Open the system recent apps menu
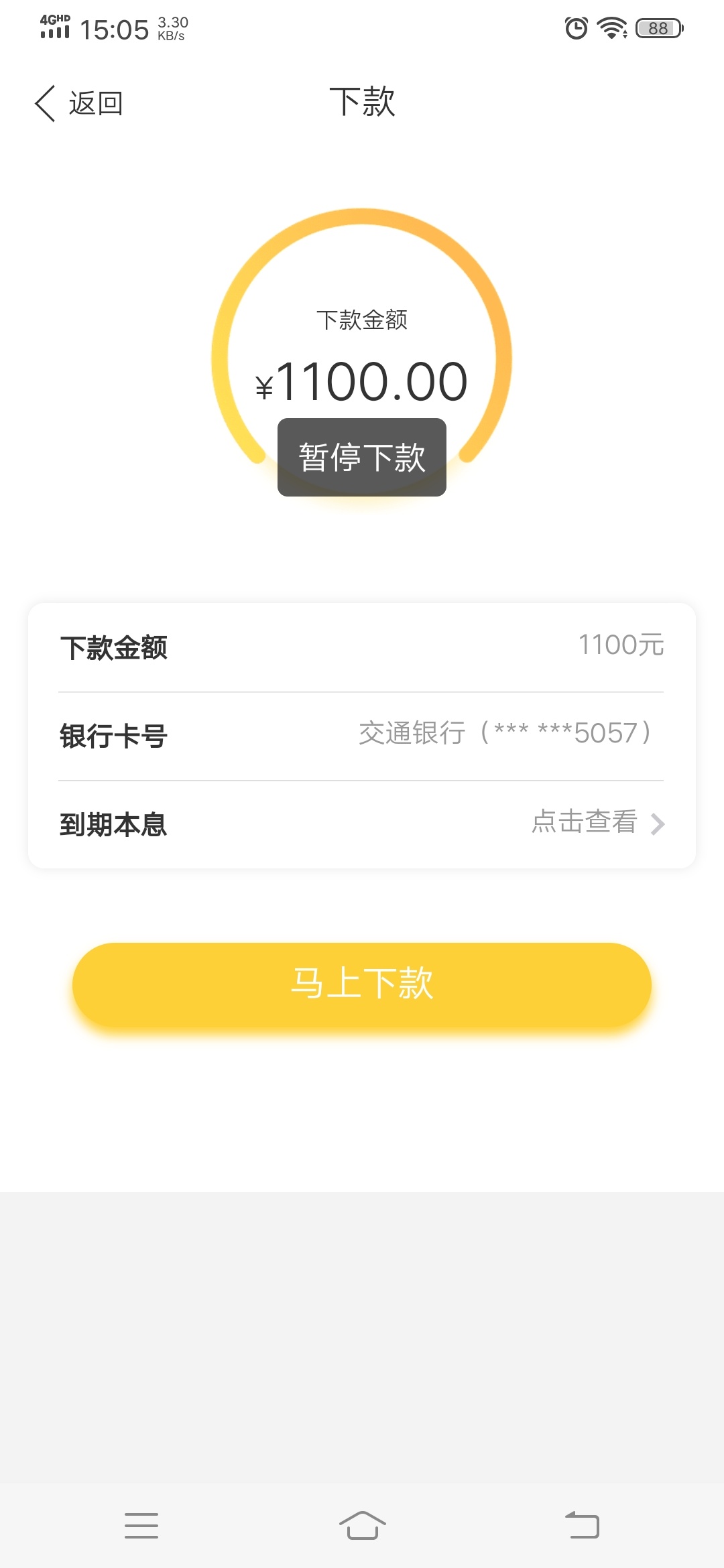This screenshot has height=1568, width=724. click(141, 1525)
